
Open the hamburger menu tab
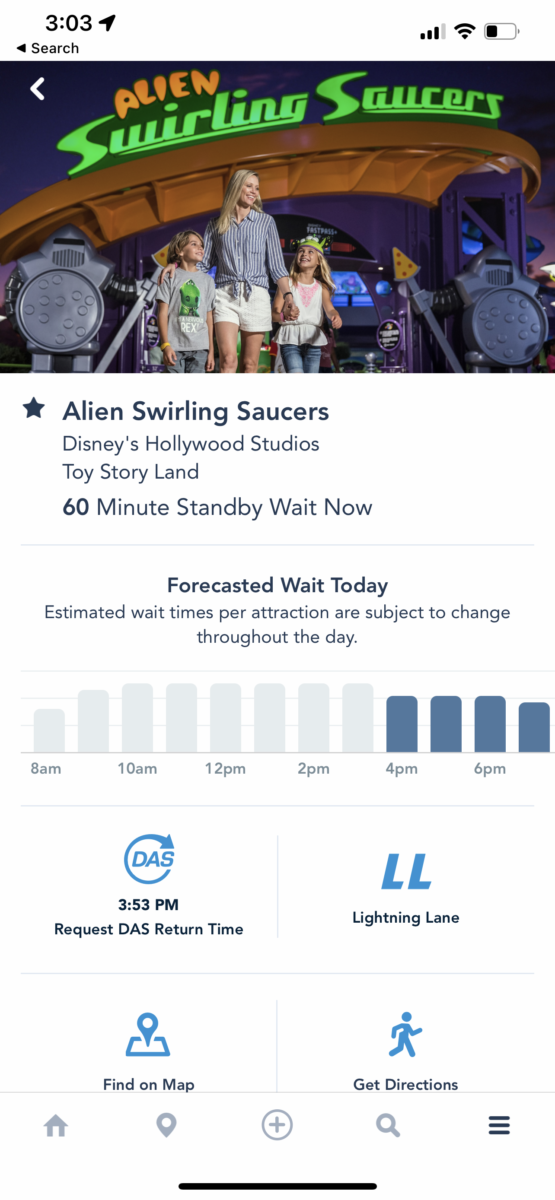click(x=499, y=1126)
